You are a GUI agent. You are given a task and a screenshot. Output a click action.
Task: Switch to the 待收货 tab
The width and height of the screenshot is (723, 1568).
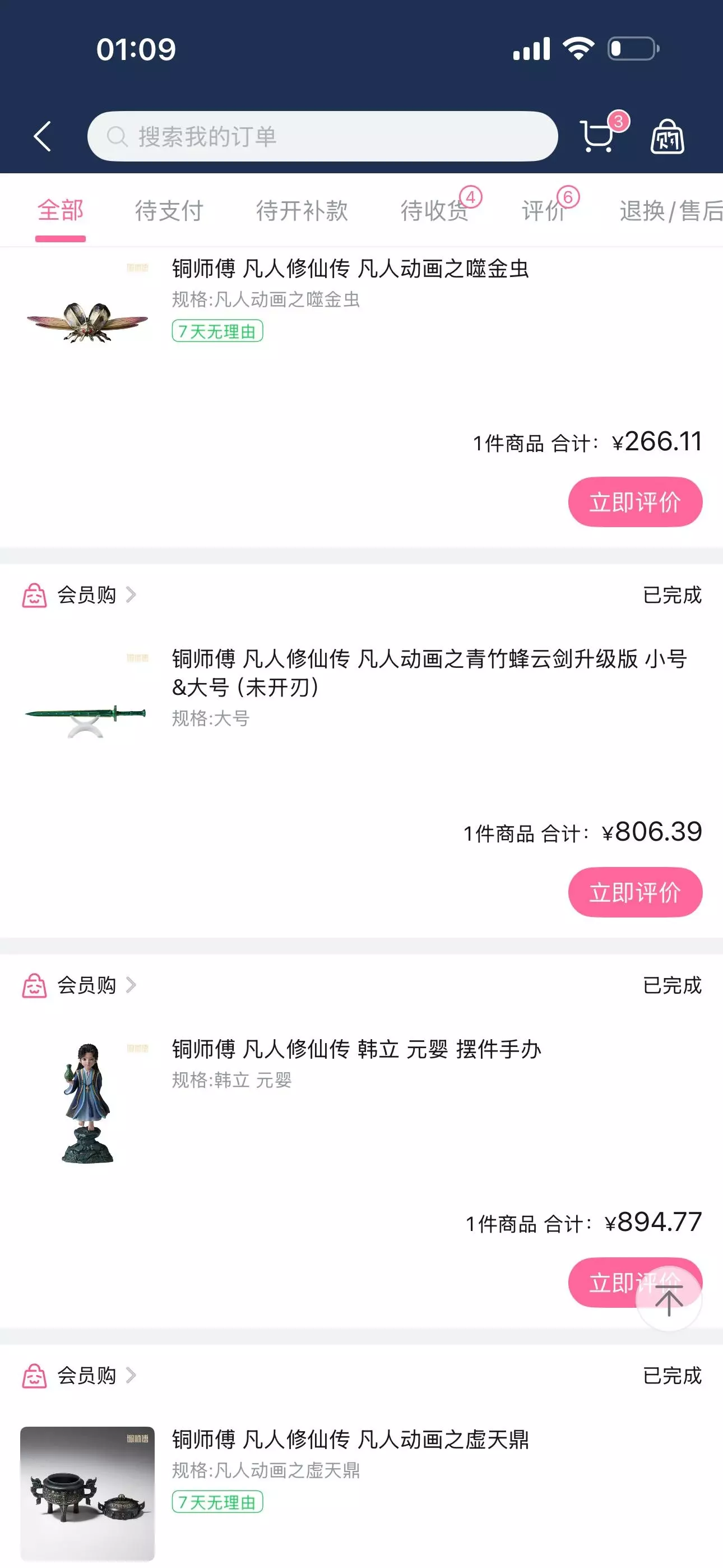434,211
